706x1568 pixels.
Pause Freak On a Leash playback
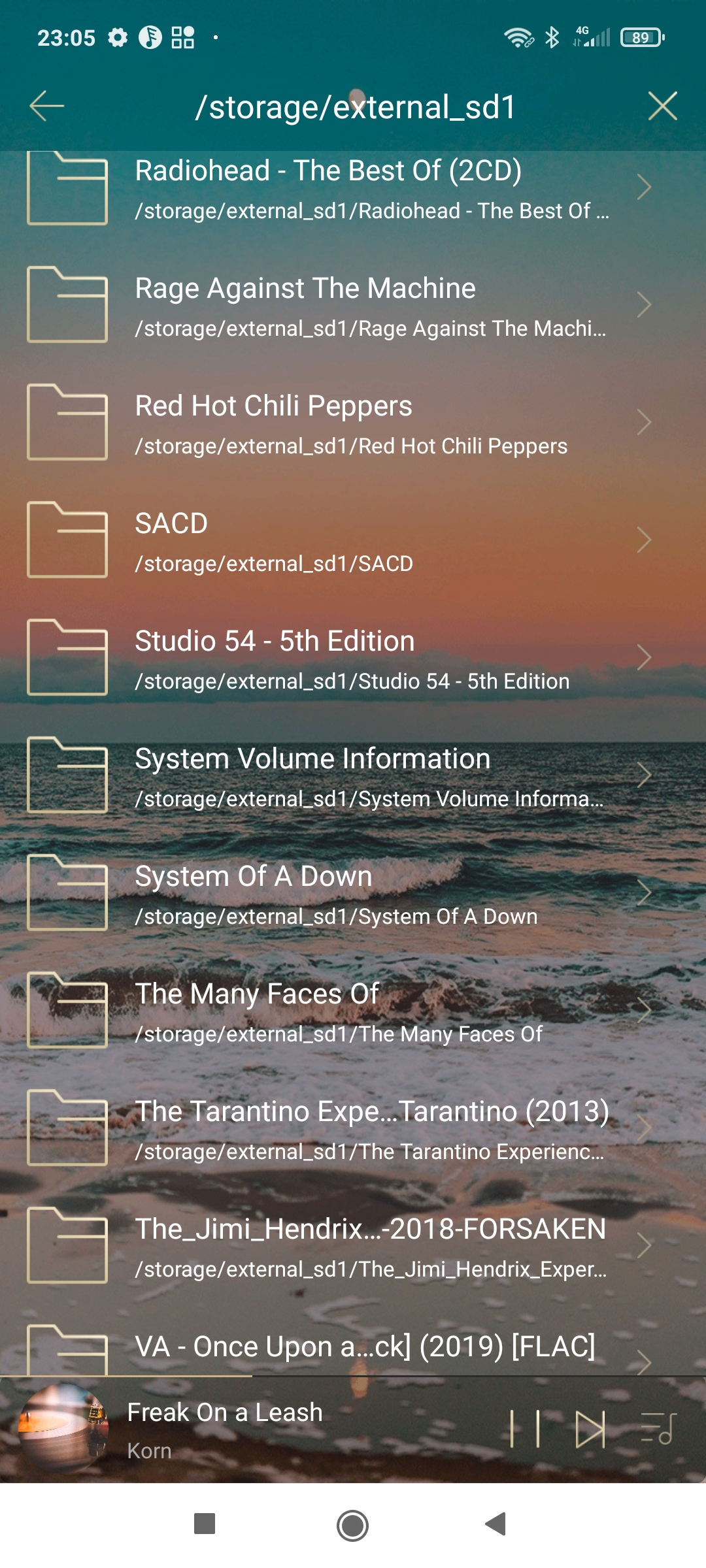[525, 1429]
